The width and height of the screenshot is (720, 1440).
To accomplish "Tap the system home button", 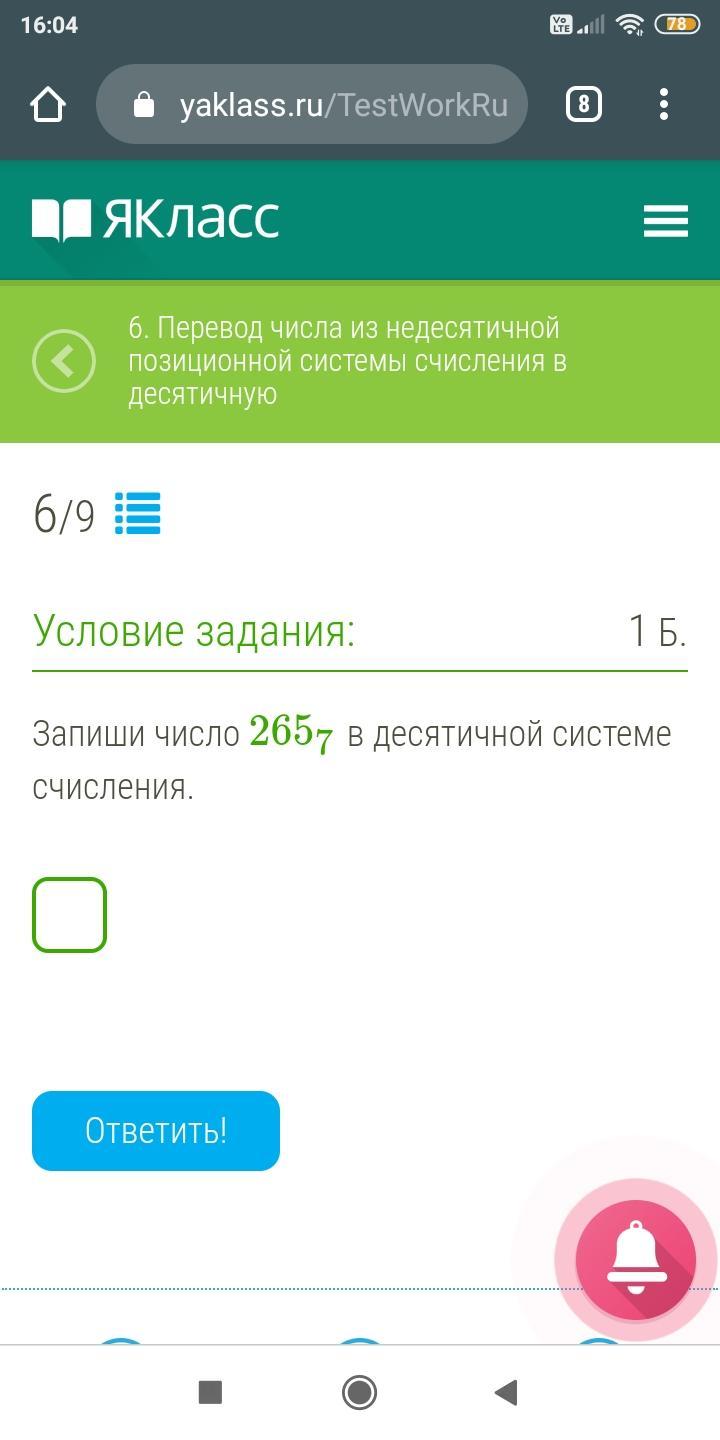I will 359,1392.
